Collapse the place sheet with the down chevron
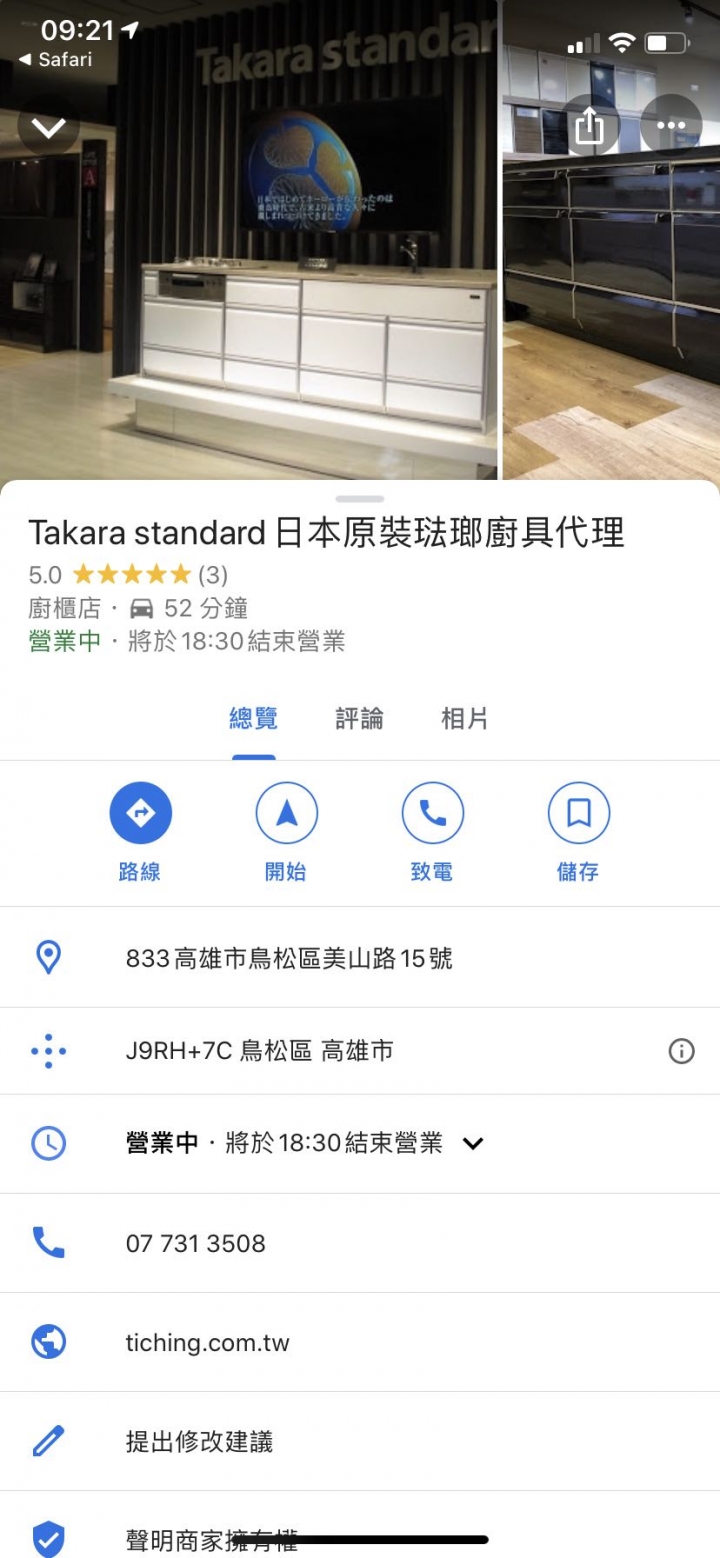The image size is (720, 1558). click(48, 126)
